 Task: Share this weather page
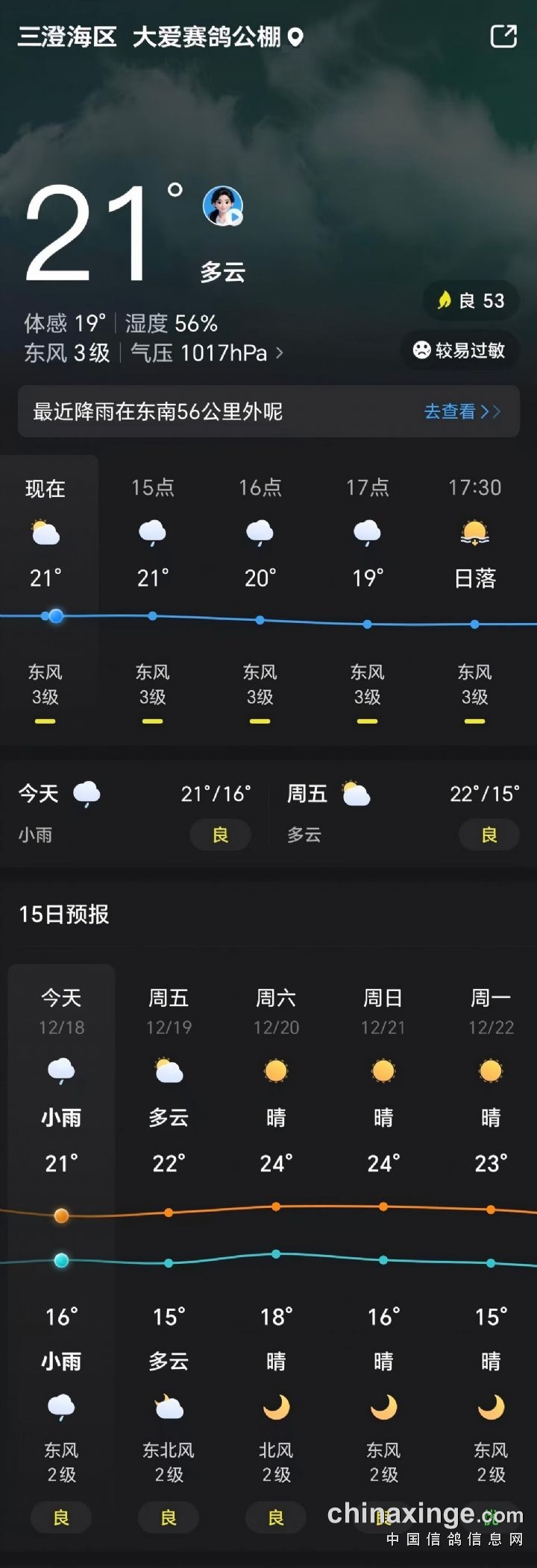pyautogui.click(x=503, y=37)
